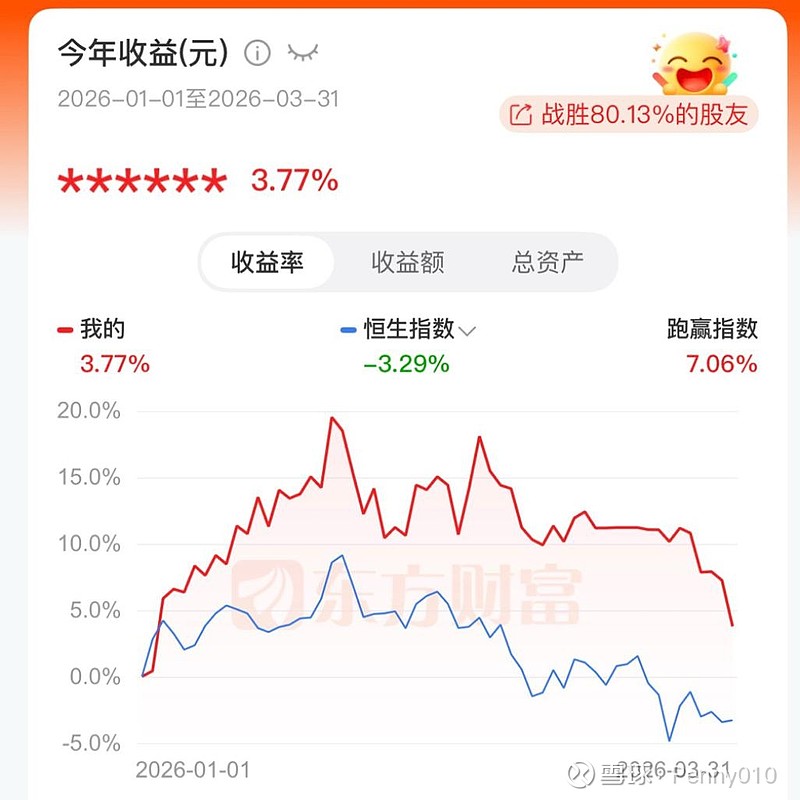Switch to the 总资产 tab
Viewport: 800px width, 800px height.
point(547,262)
